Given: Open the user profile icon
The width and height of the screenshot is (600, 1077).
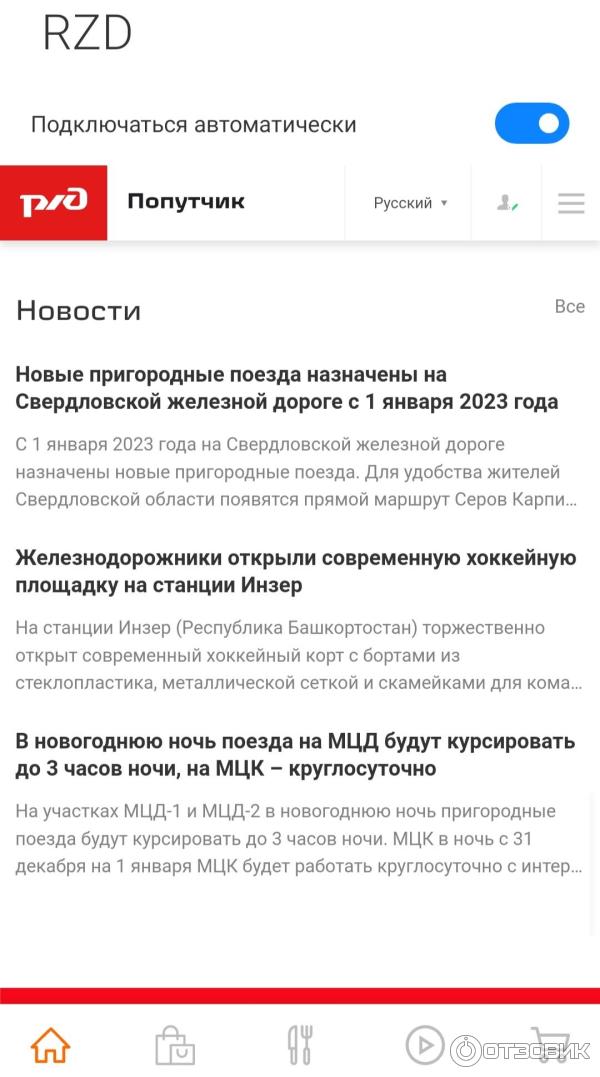Looking at the screenshot, I should [507, 203].
